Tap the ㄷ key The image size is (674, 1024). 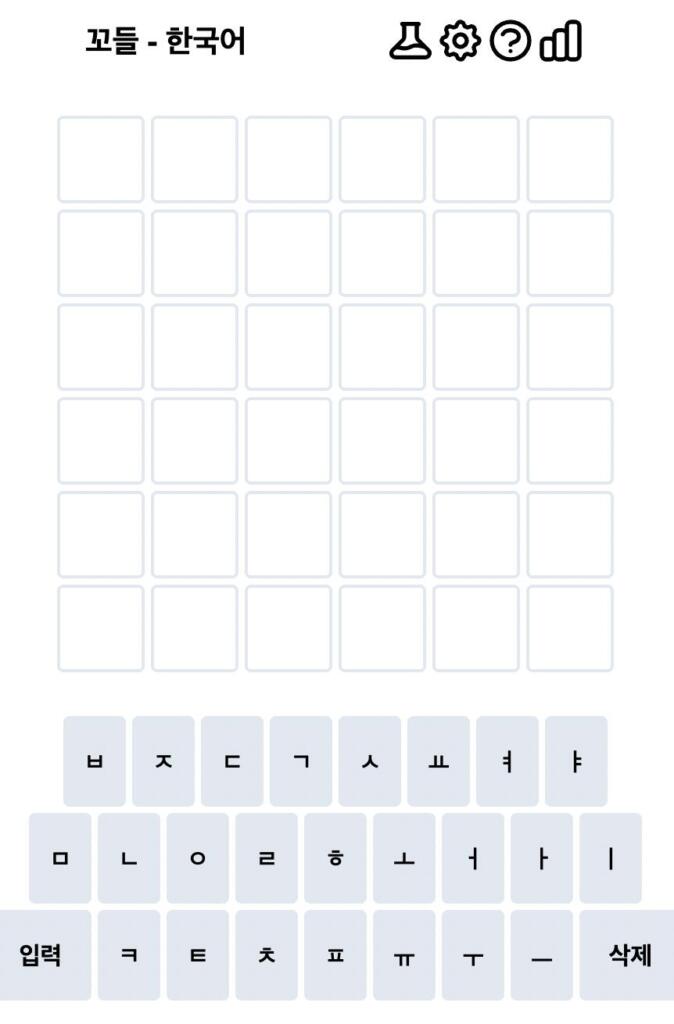[232, 761]
